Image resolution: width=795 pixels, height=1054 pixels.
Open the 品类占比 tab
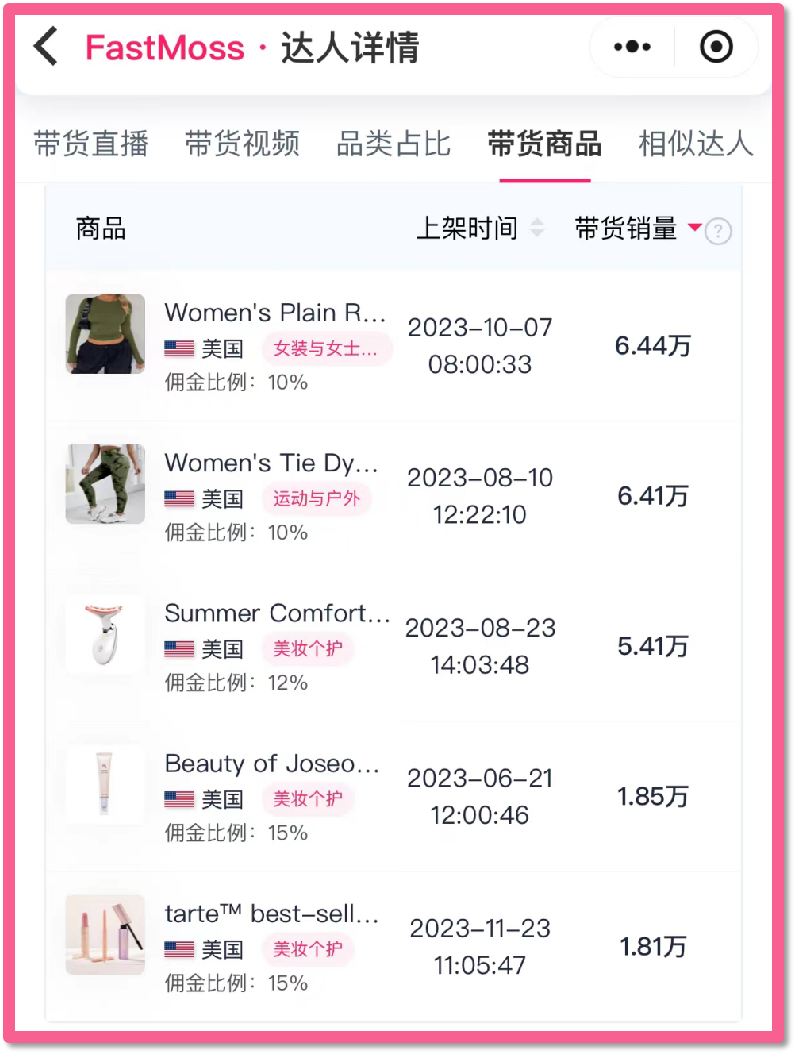[x=393, y=144]
